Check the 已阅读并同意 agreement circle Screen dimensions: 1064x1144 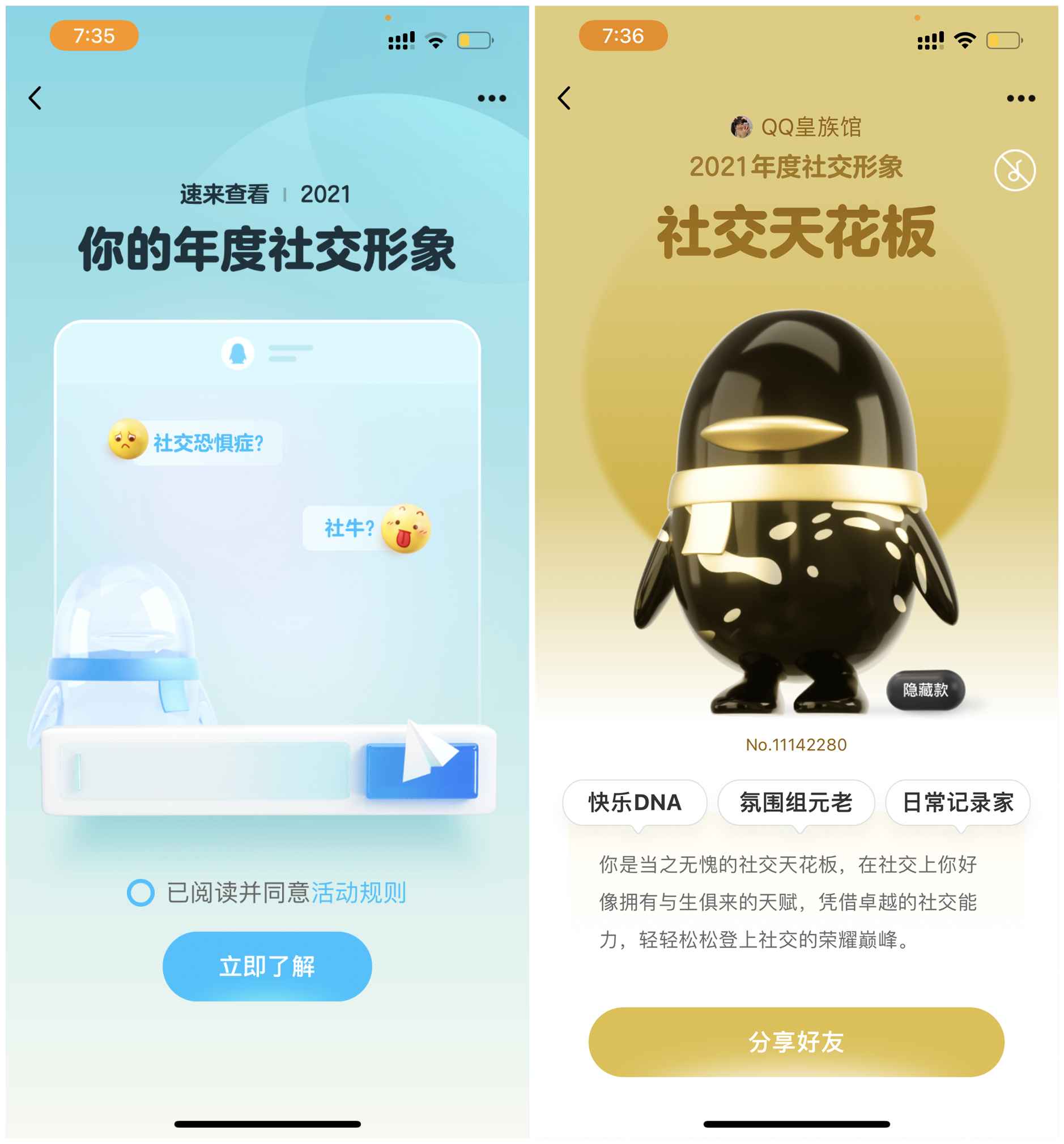(x=141, y=893)
